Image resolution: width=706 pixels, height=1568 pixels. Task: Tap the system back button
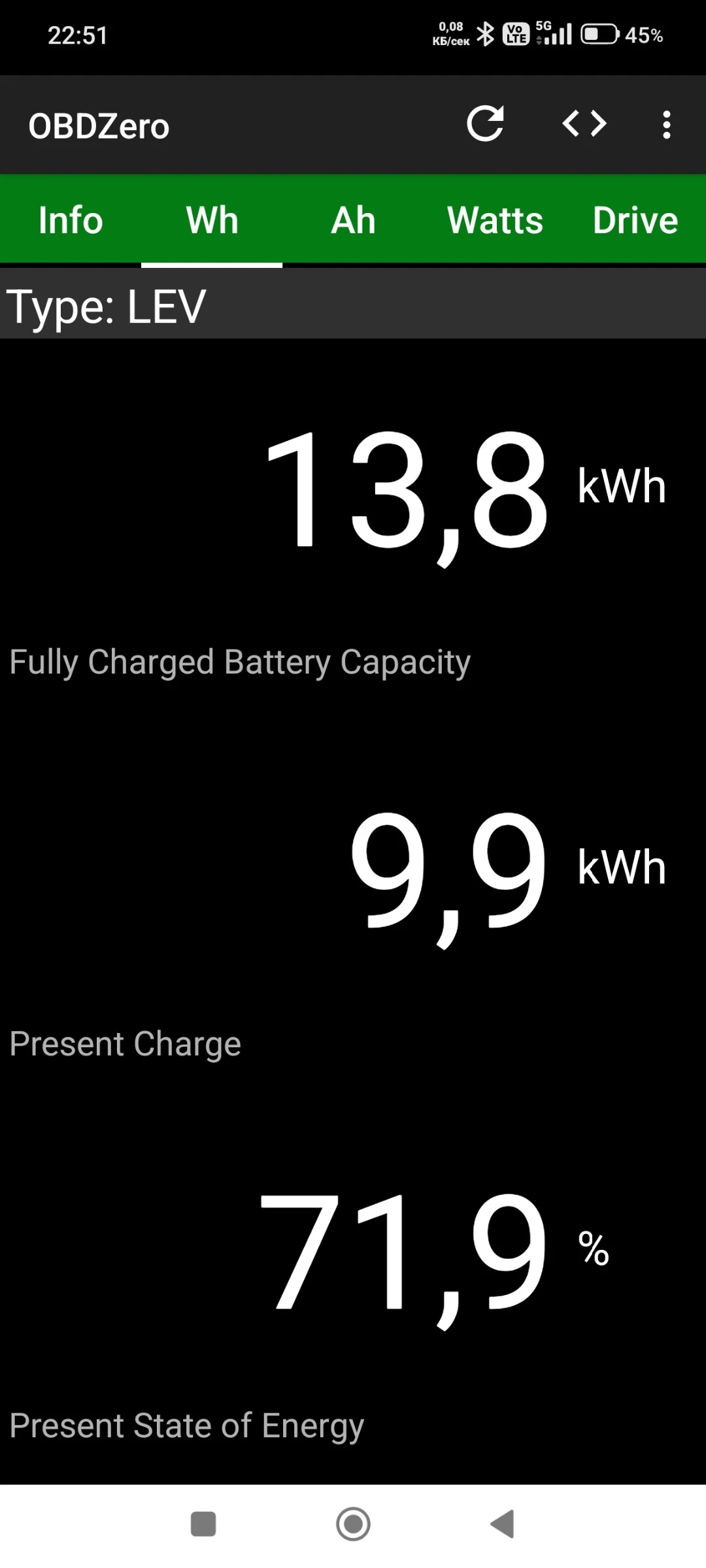503,1524
